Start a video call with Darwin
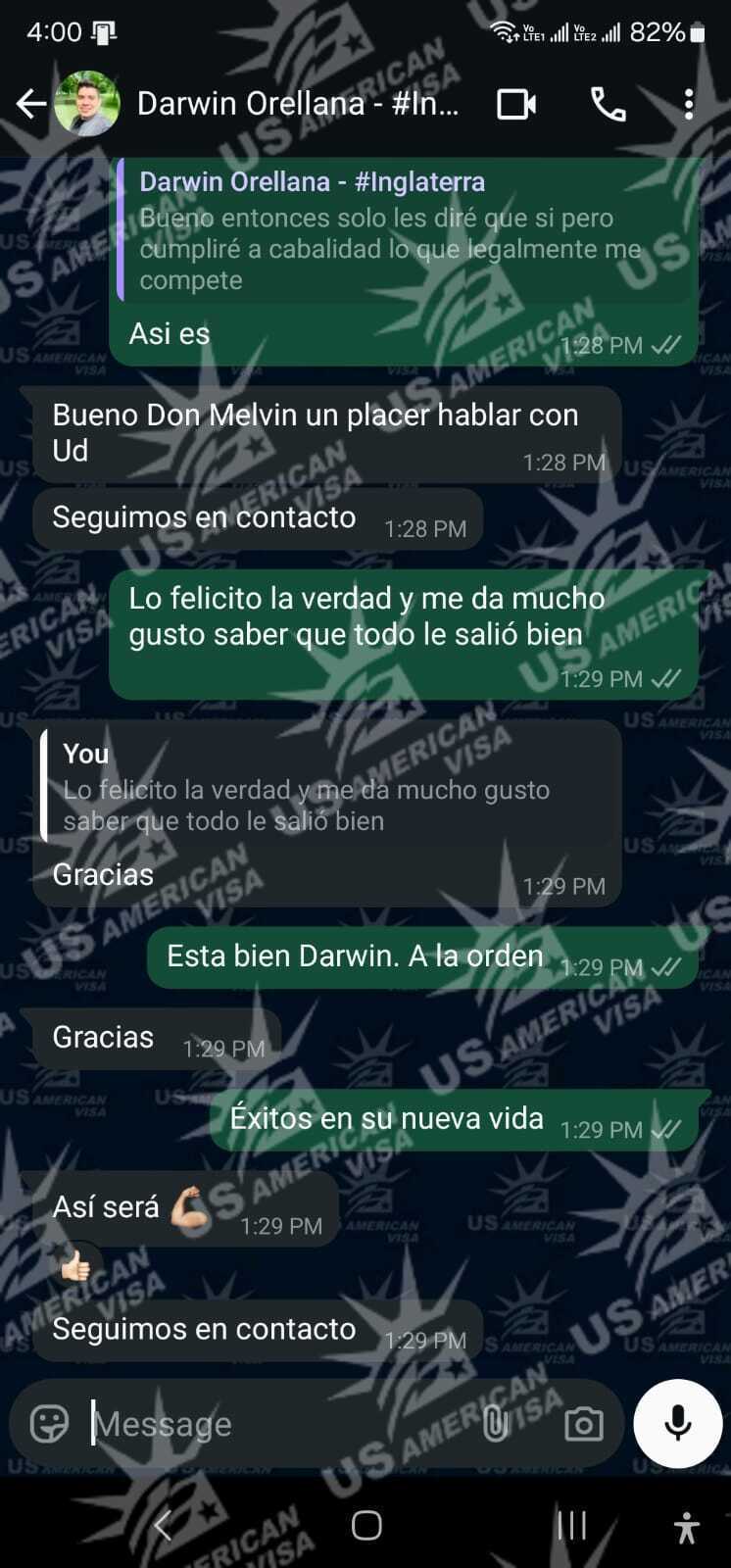 pyautogui.click(x=515, y=104)
